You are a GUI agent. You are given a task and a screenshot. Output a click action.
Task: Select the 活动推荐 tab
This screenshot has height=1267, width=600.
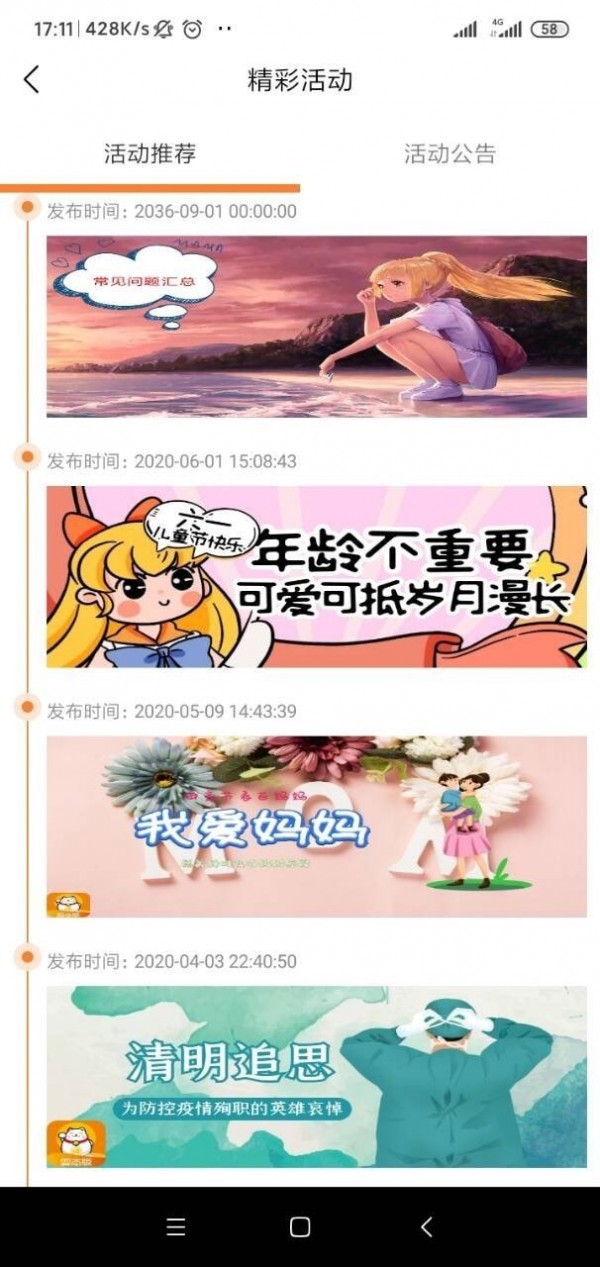(150, 154)
